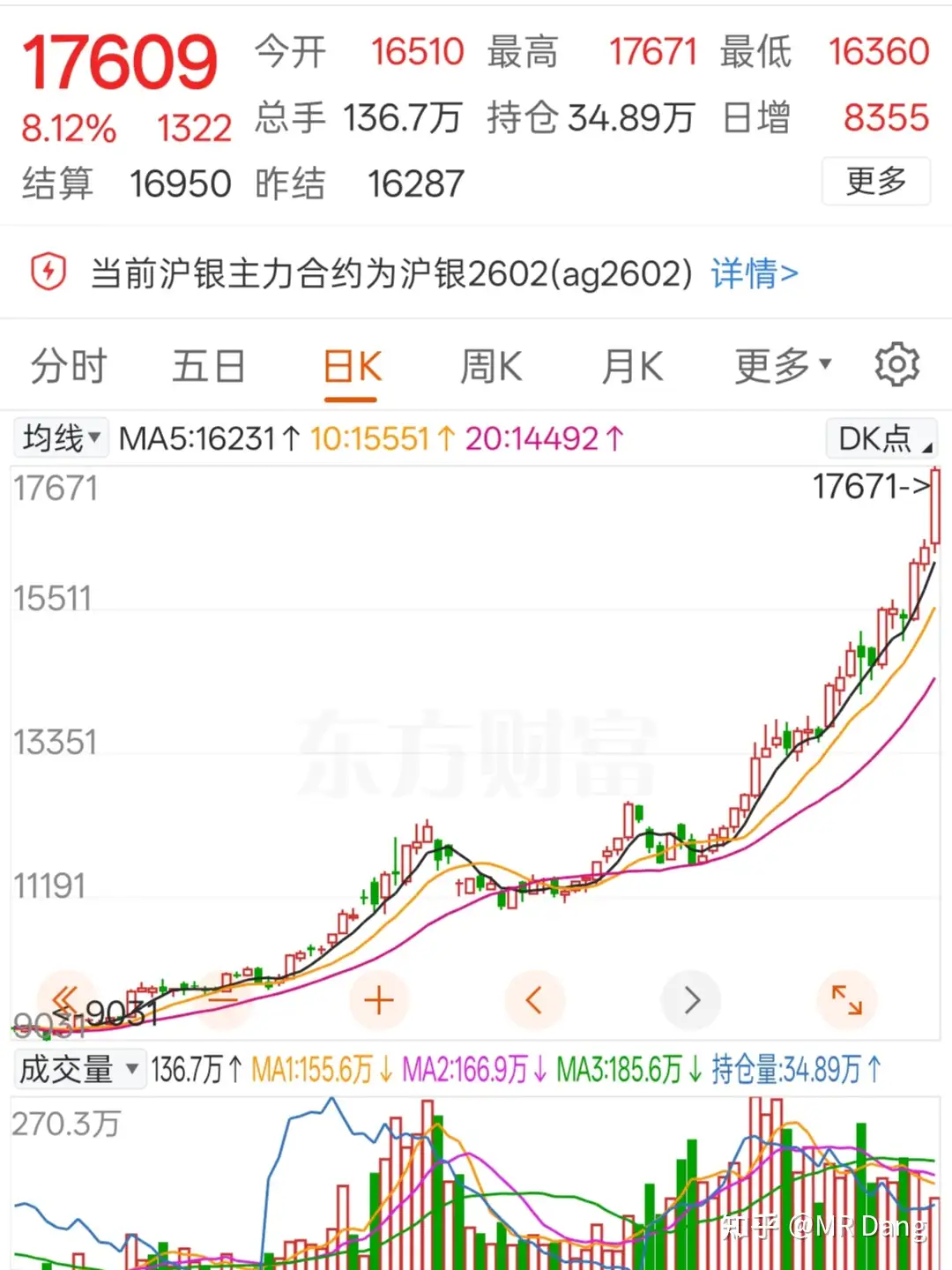Open the chart settings gear icon
This screenshot has width=952, height=1270.
(x=896, y=364)
